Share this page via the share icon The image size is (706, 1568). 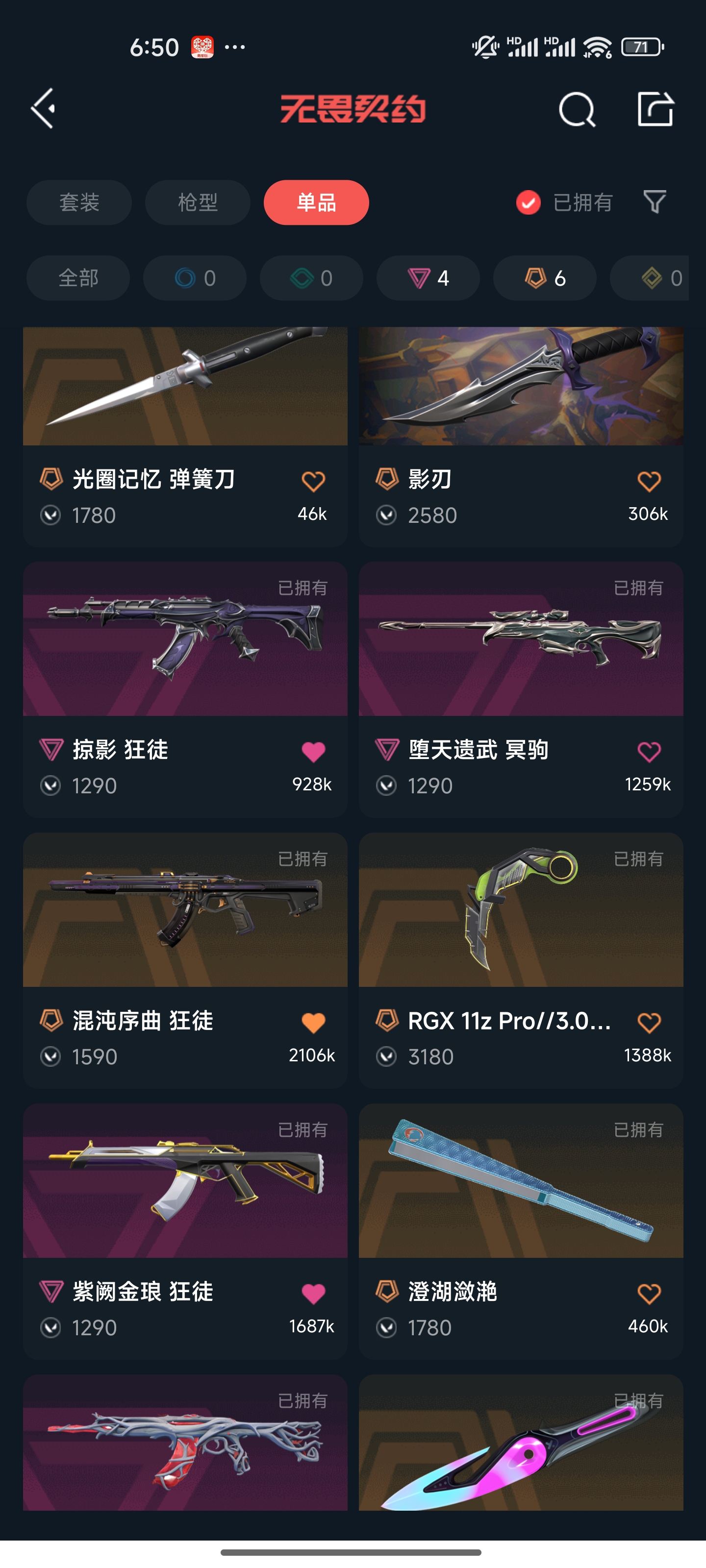(x=656, y=110)
